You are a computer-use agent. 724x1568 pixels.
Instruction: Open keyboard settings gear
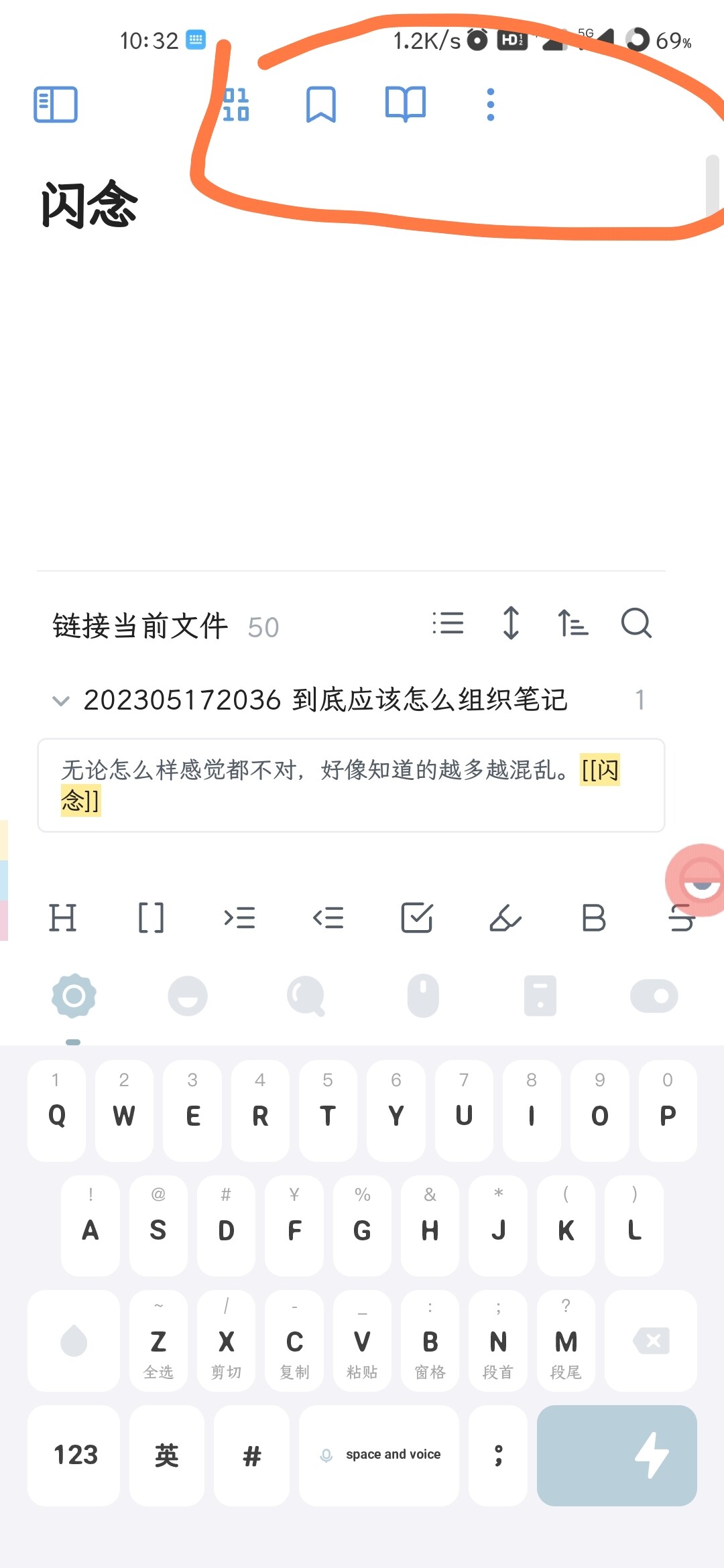[x=74, y=996]
